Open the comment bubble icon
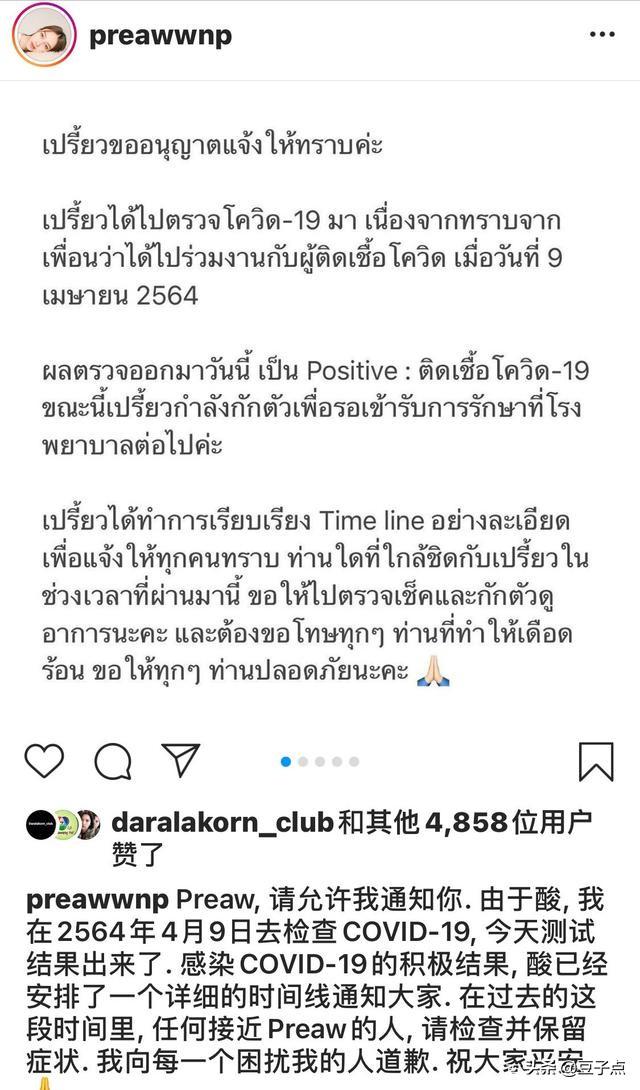640x1090 pixels. pyautogui.click(x=113, y=762)
